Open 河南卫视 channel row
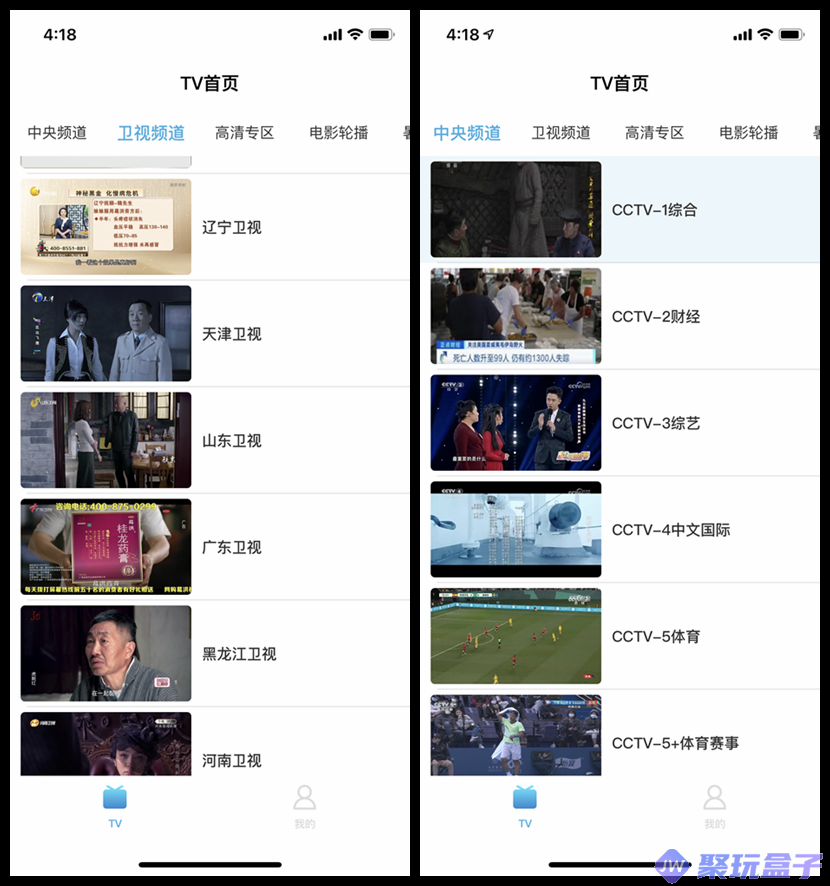 231,758
